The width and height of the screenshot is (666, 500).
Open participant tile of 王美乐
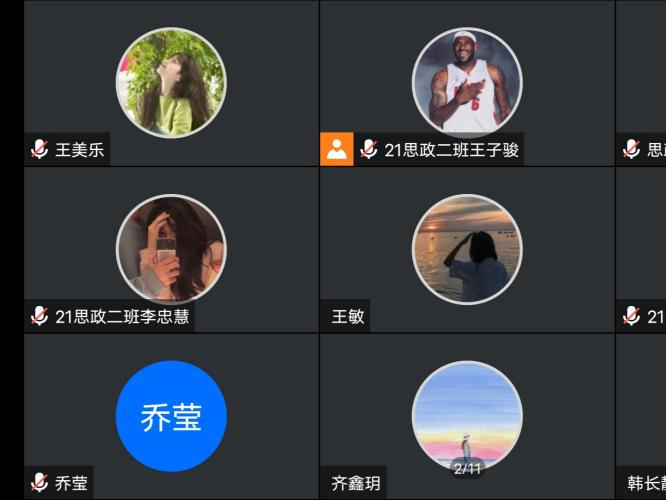(171, 83)
